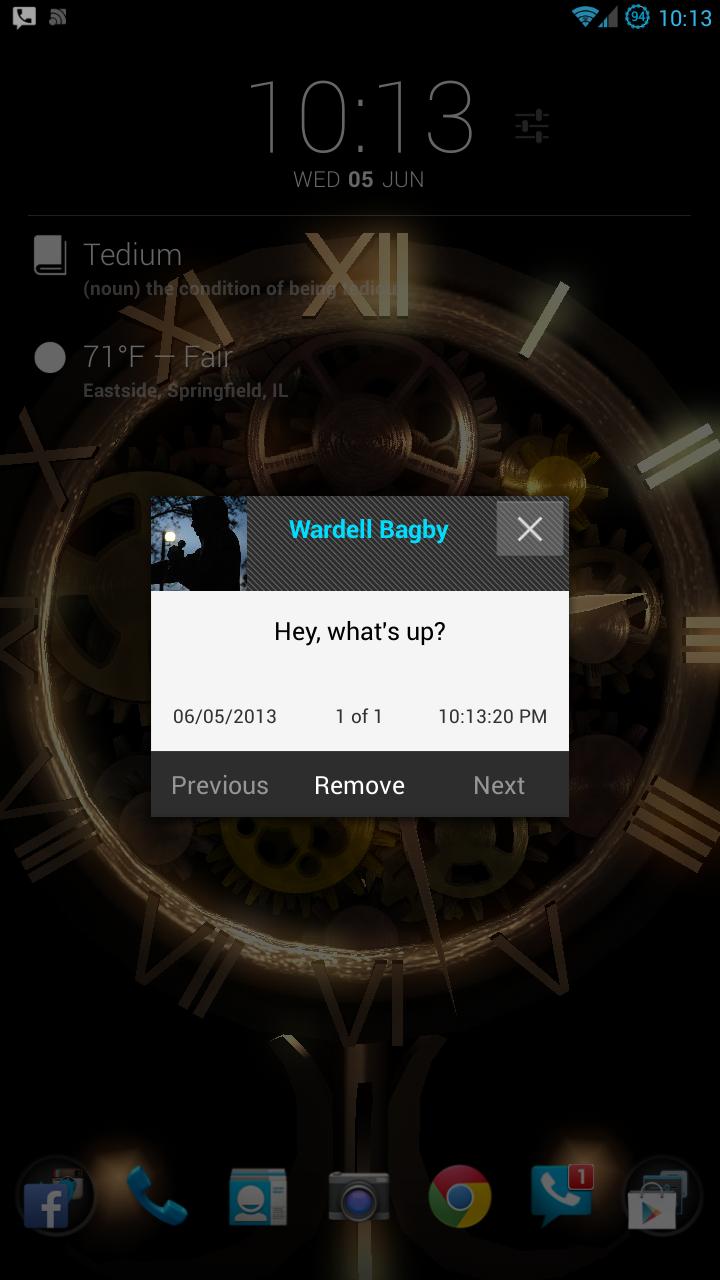Close the Wardell Bagby message popup
The image size is (720, 1280).
click(530, 529)
